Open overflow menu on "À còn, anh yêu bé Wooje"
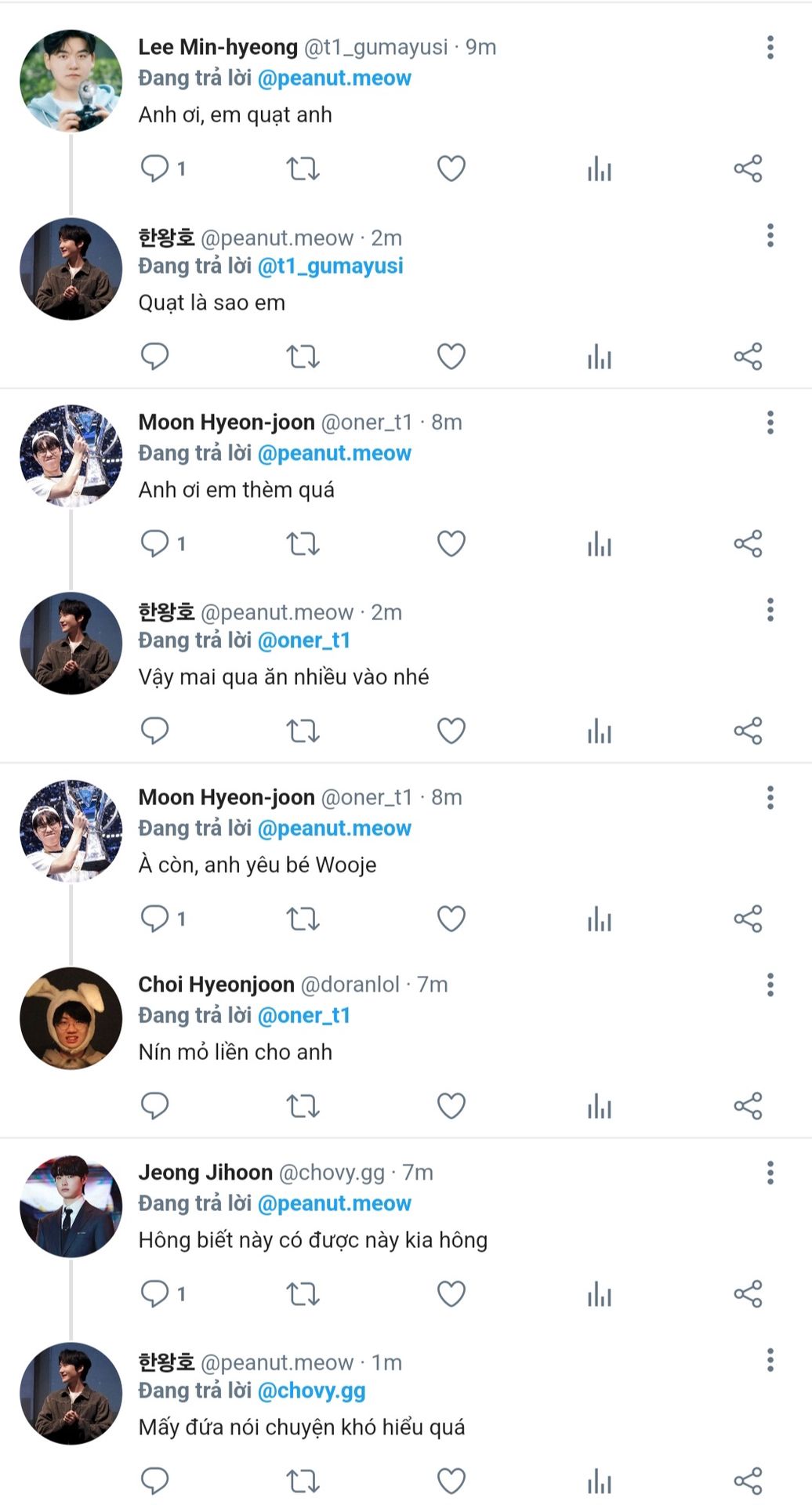 (770, 798)
